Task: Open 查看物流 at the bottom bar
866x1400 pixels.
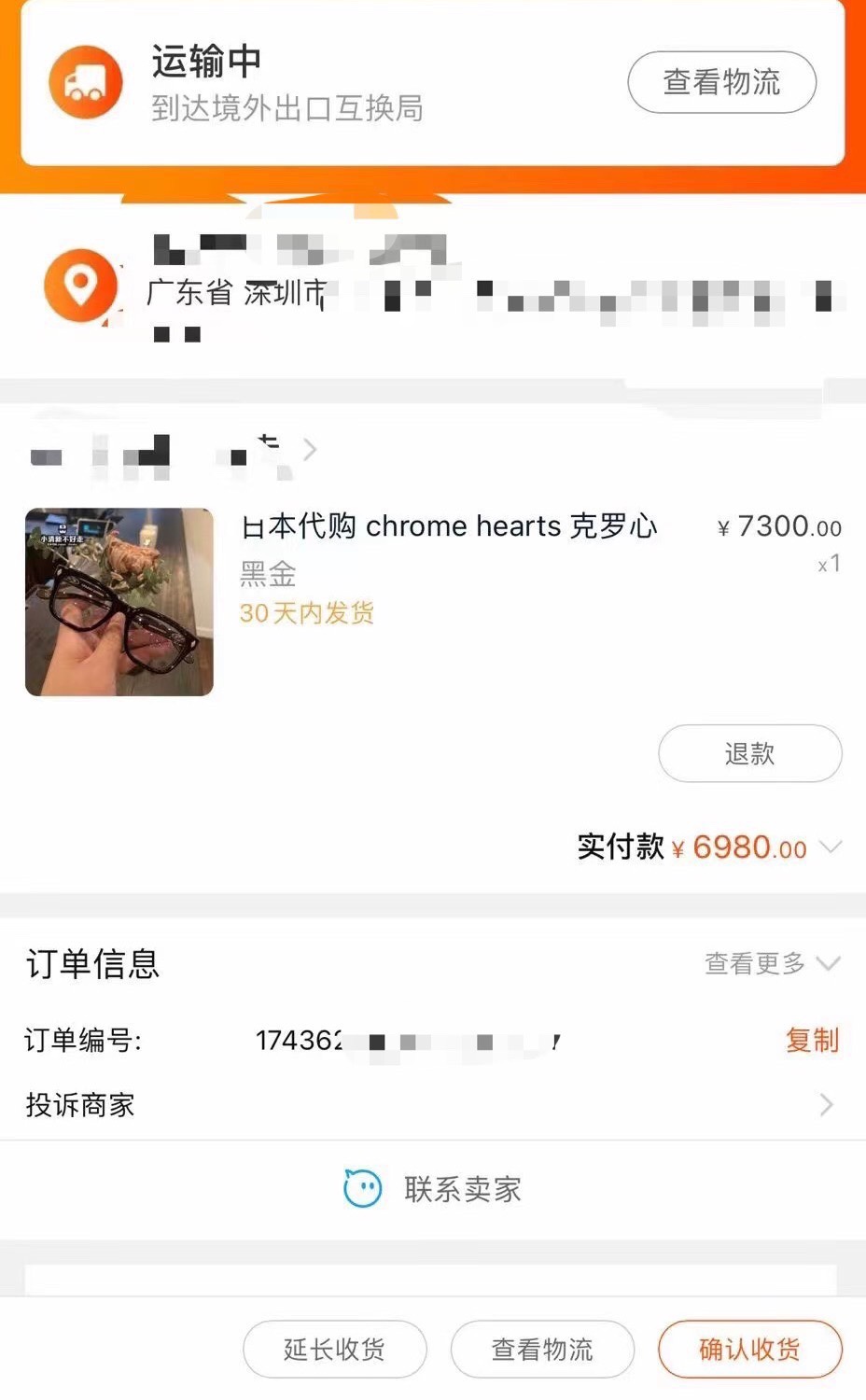Action: point(542,1349)
